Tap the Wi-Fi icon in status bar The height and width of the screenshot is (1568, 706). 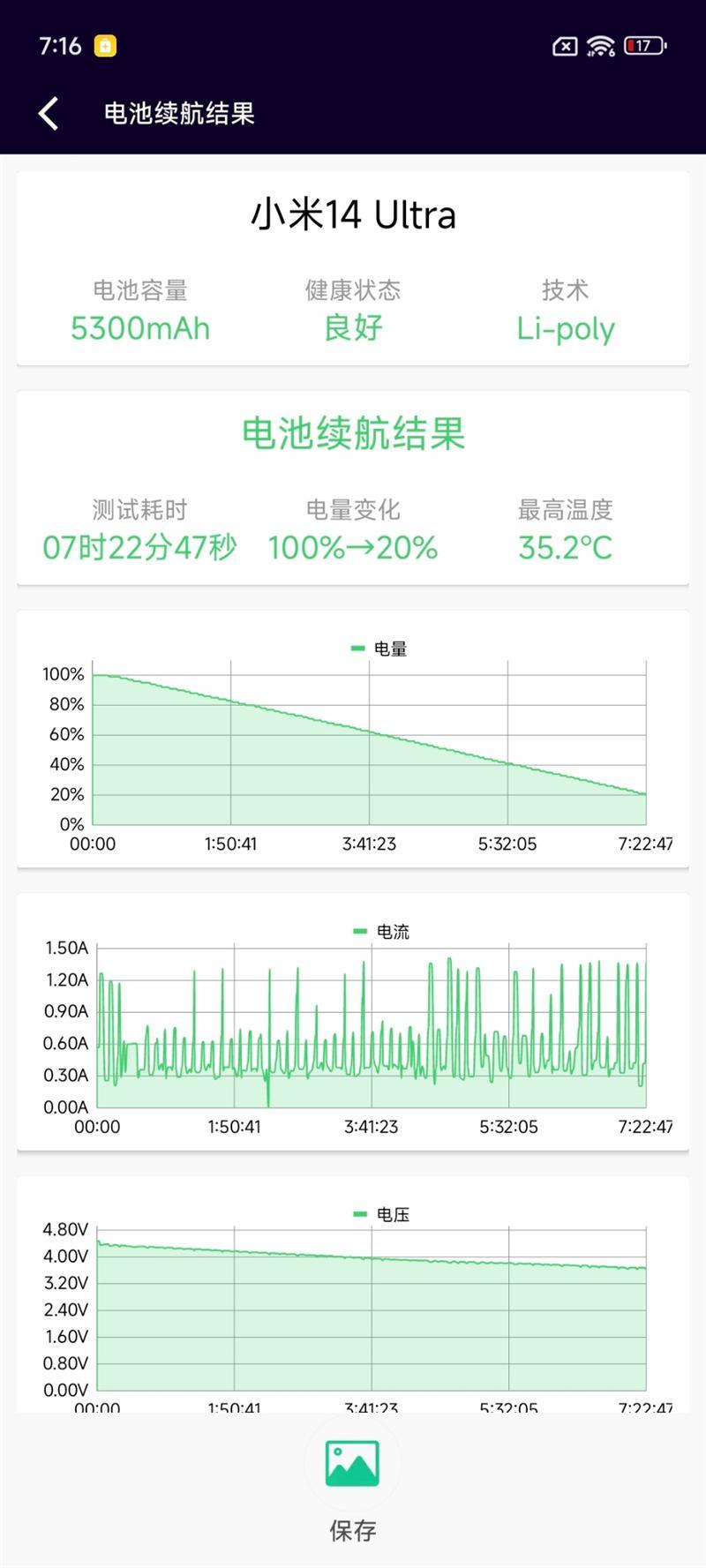coord(601,45)
